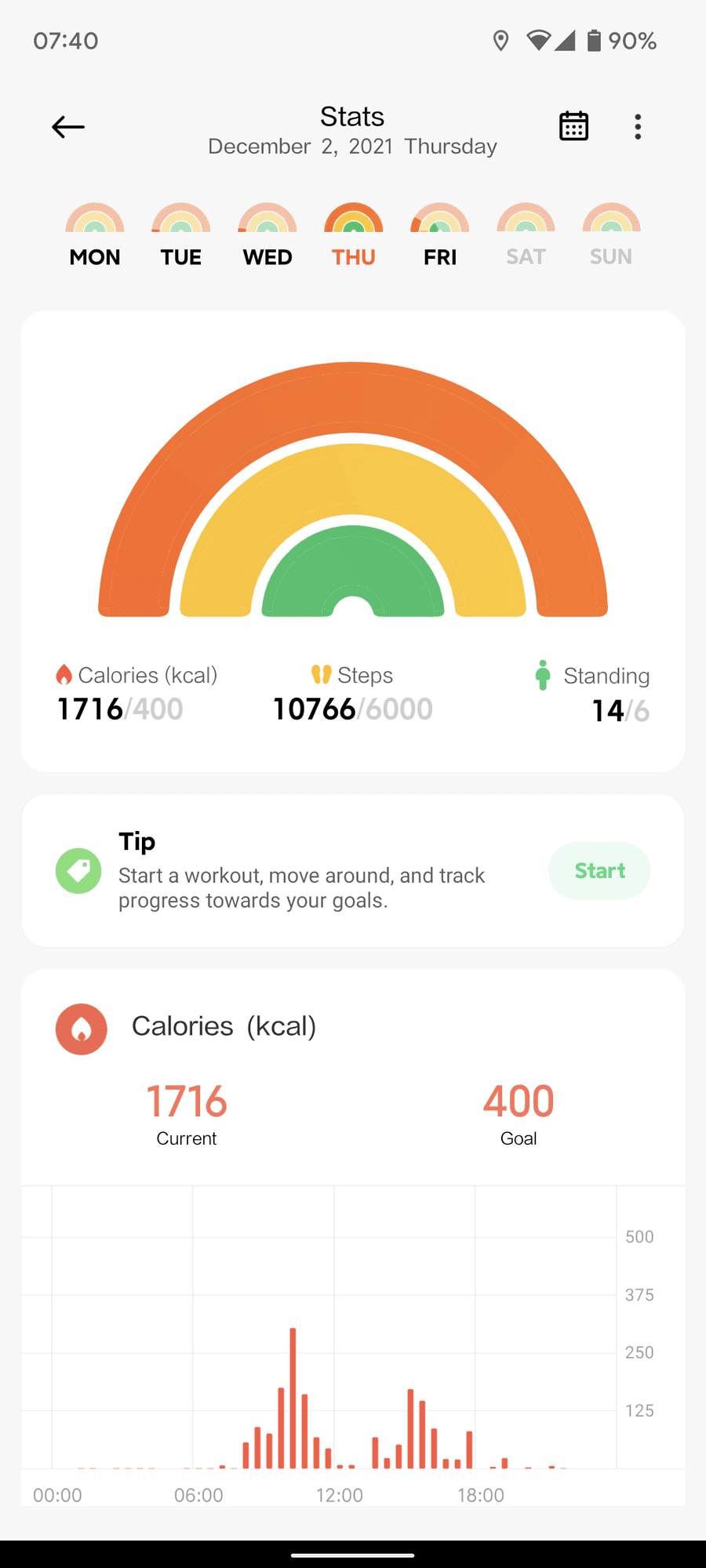706x1568 pixels.
Task: Select the THU day tab
Action: click(354, 235)
